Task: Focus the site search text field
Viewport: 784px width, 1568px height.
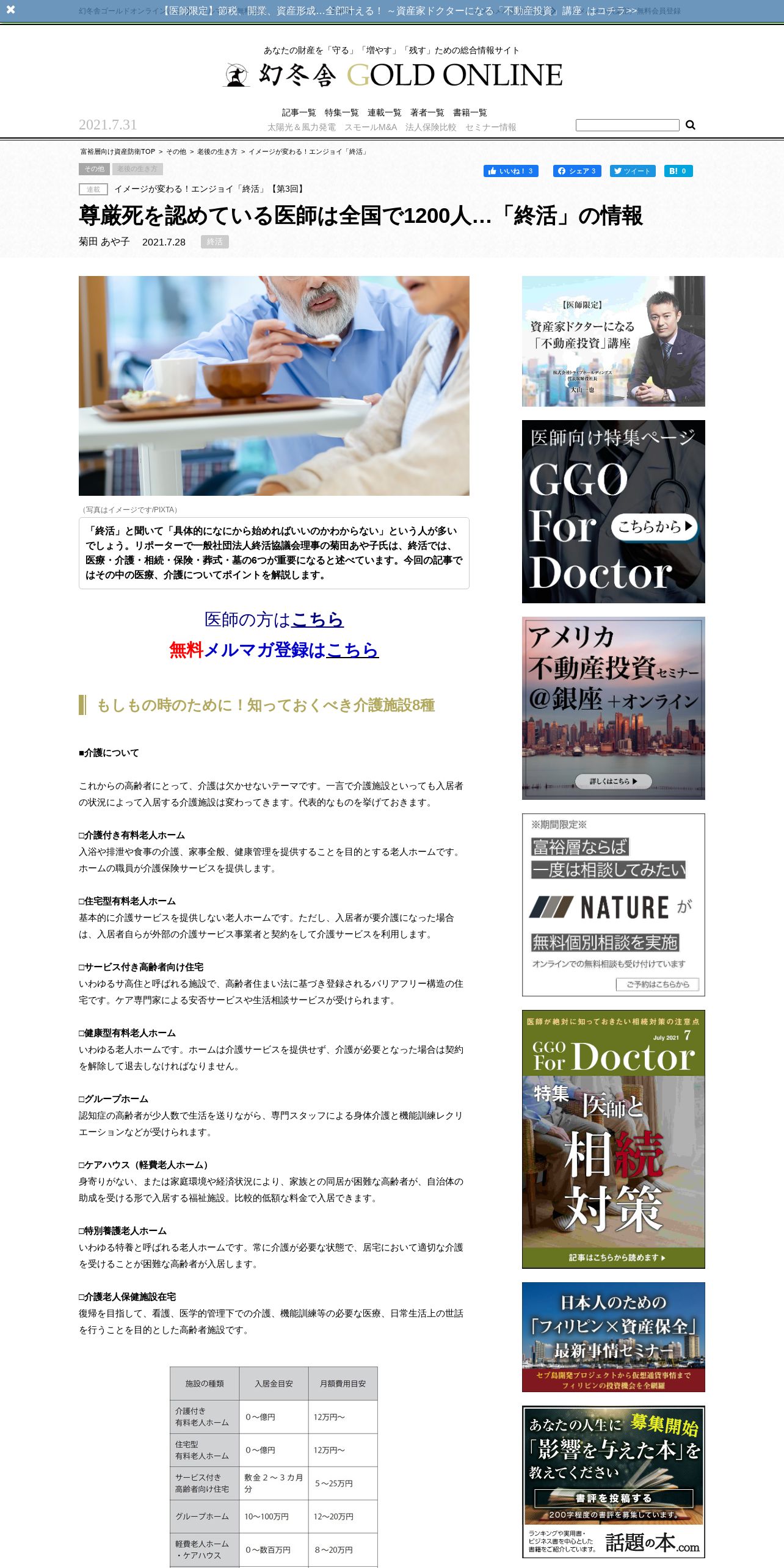Action: coord(627,125)
